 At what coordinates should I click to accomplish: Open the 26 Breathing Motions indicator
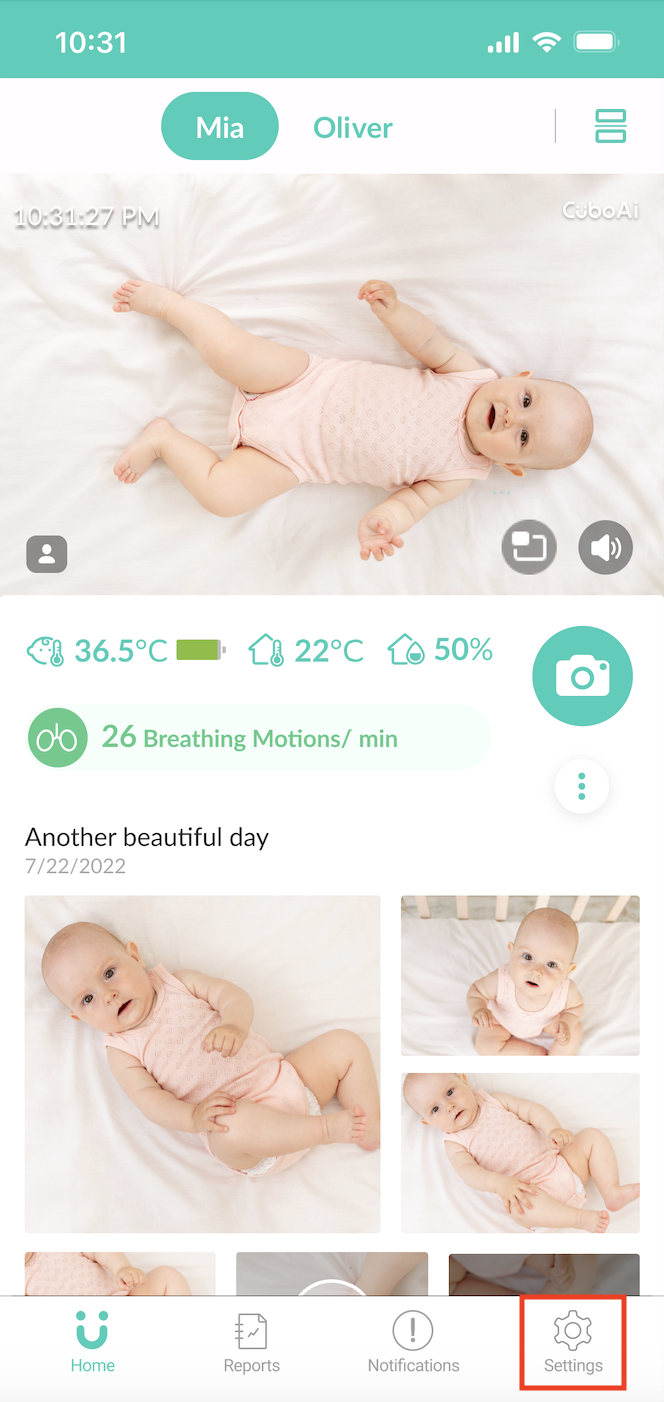click(260, 738)
